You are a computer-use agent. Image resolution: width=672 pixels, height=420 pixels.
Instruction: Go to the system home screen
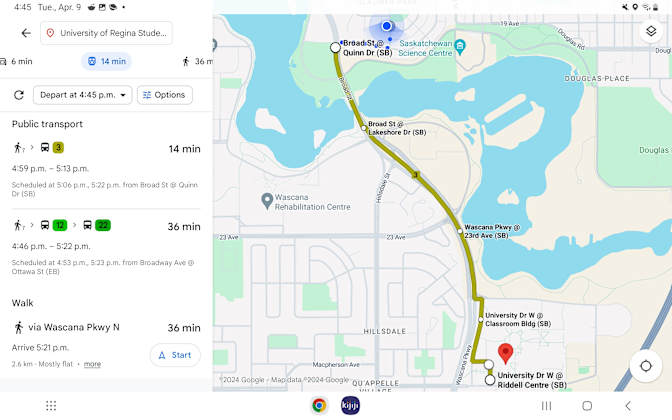(x=587, y=405)
